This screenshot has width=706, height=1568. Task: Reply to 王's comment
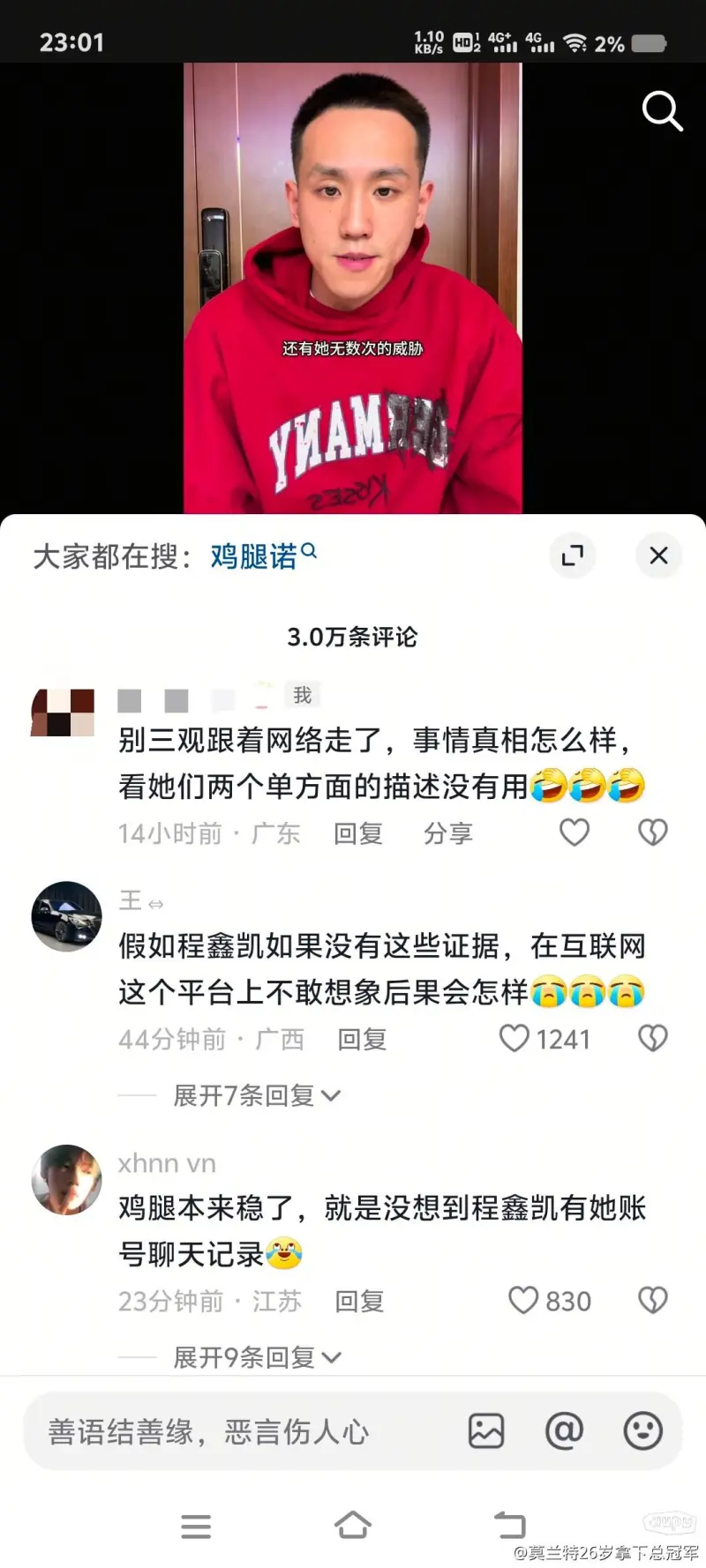(362, 1040)
